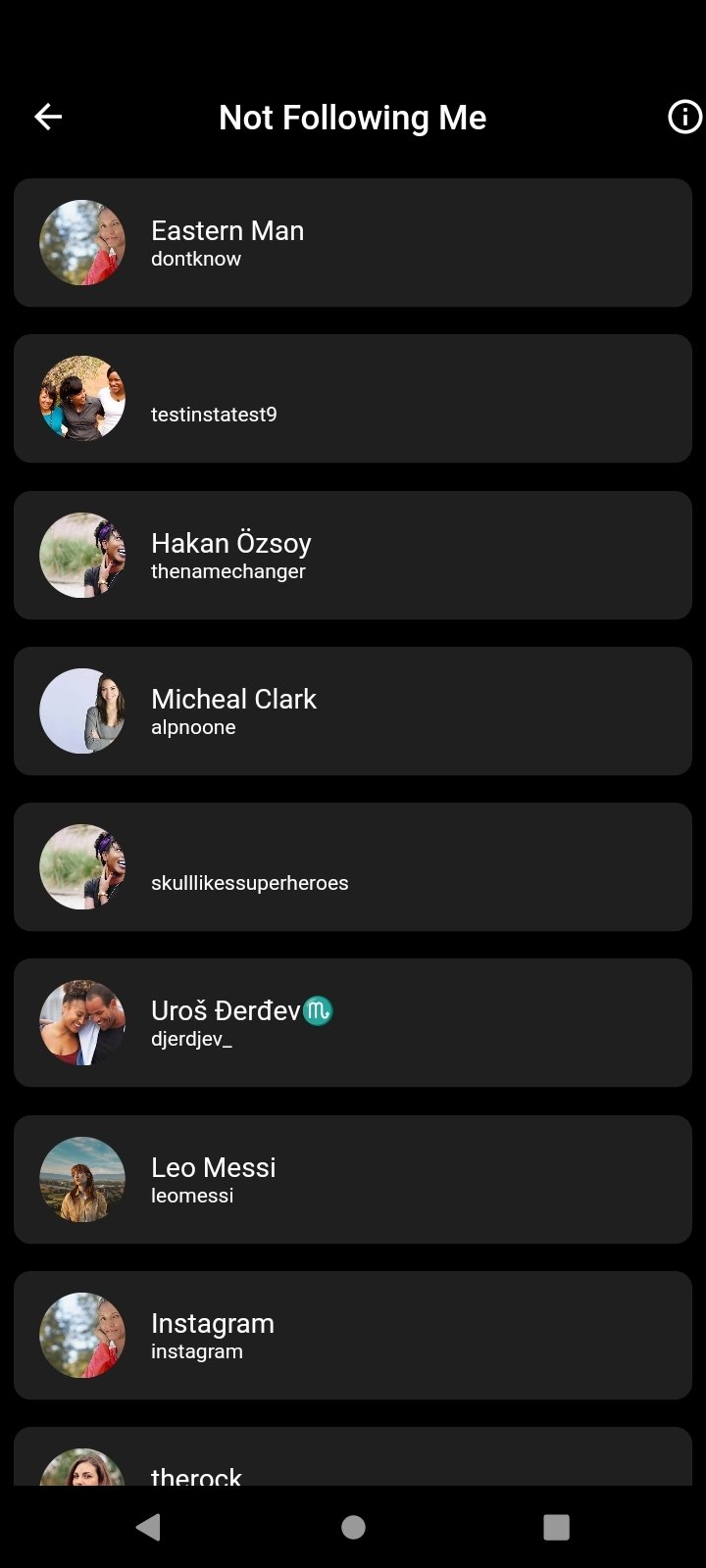Image resolution: width=706 pixels, height=1568 pixels.
Task: Open the skulllikessuperheroes row
Action: [353, 866]
